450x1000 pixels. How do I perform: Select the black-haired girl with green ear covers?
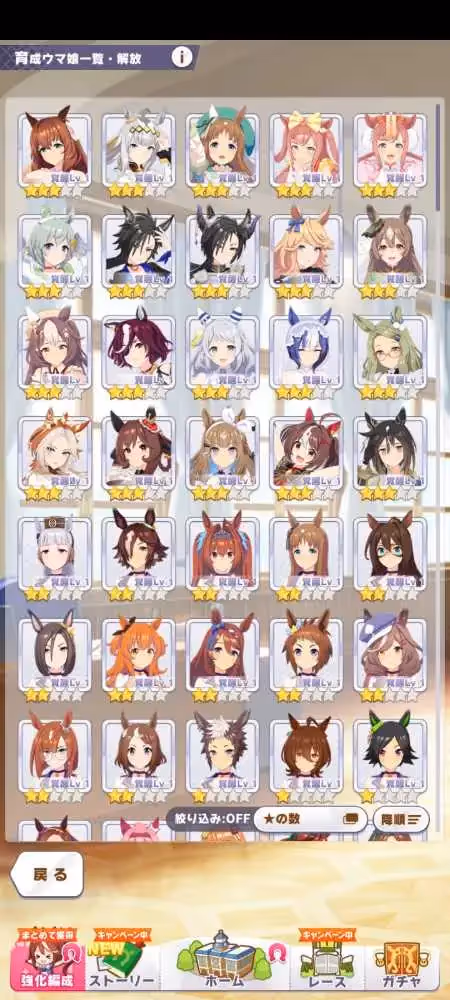point(390,756)
